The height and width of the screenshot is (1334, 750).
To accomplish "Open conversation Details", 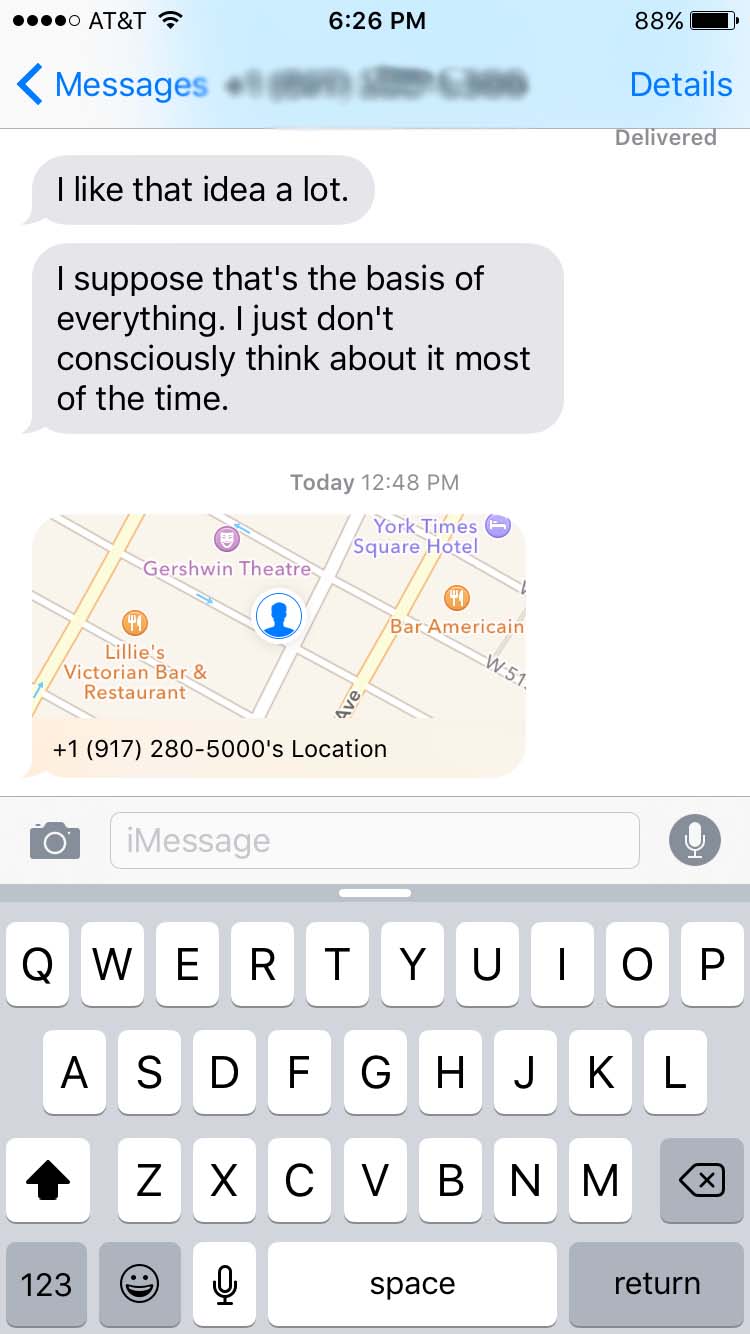I will pyautogui.click(x=681, y=85).
